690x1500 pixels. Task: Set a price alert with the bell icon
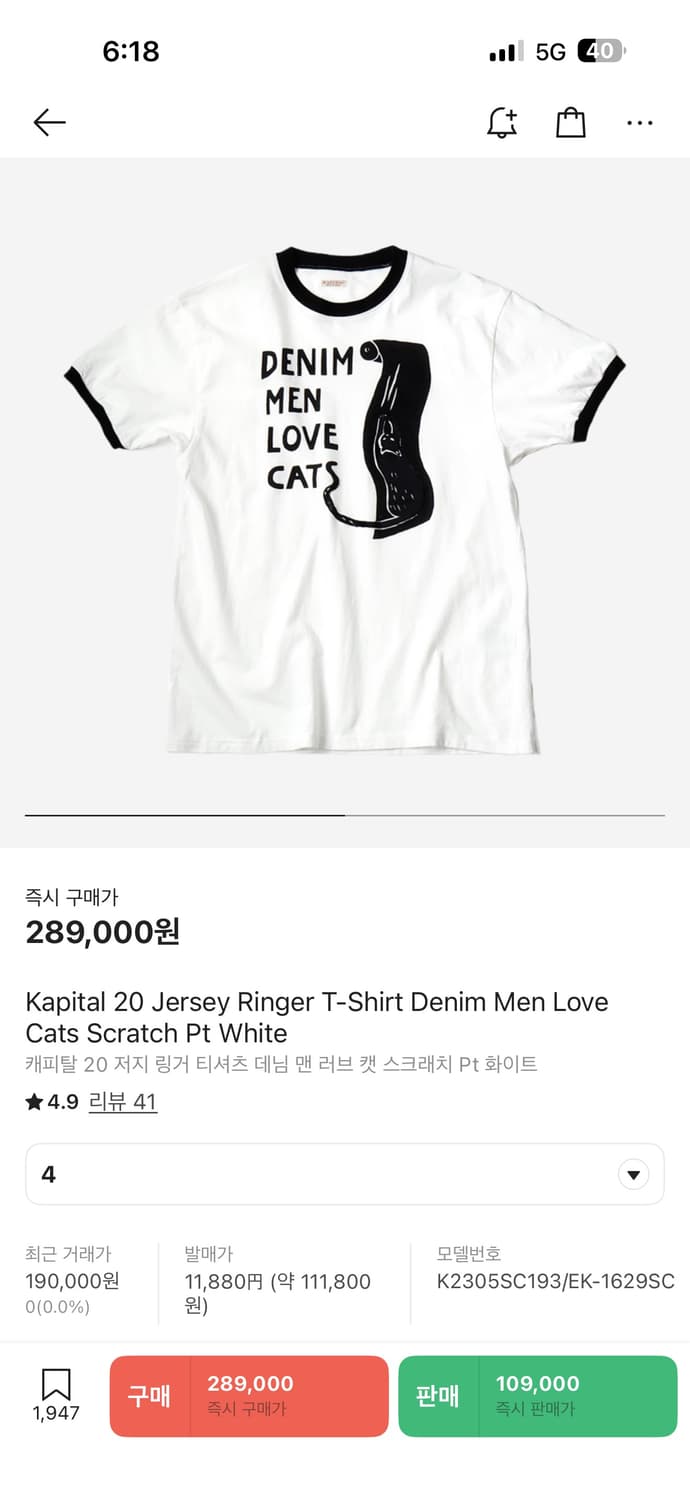(x=502, y=123)
